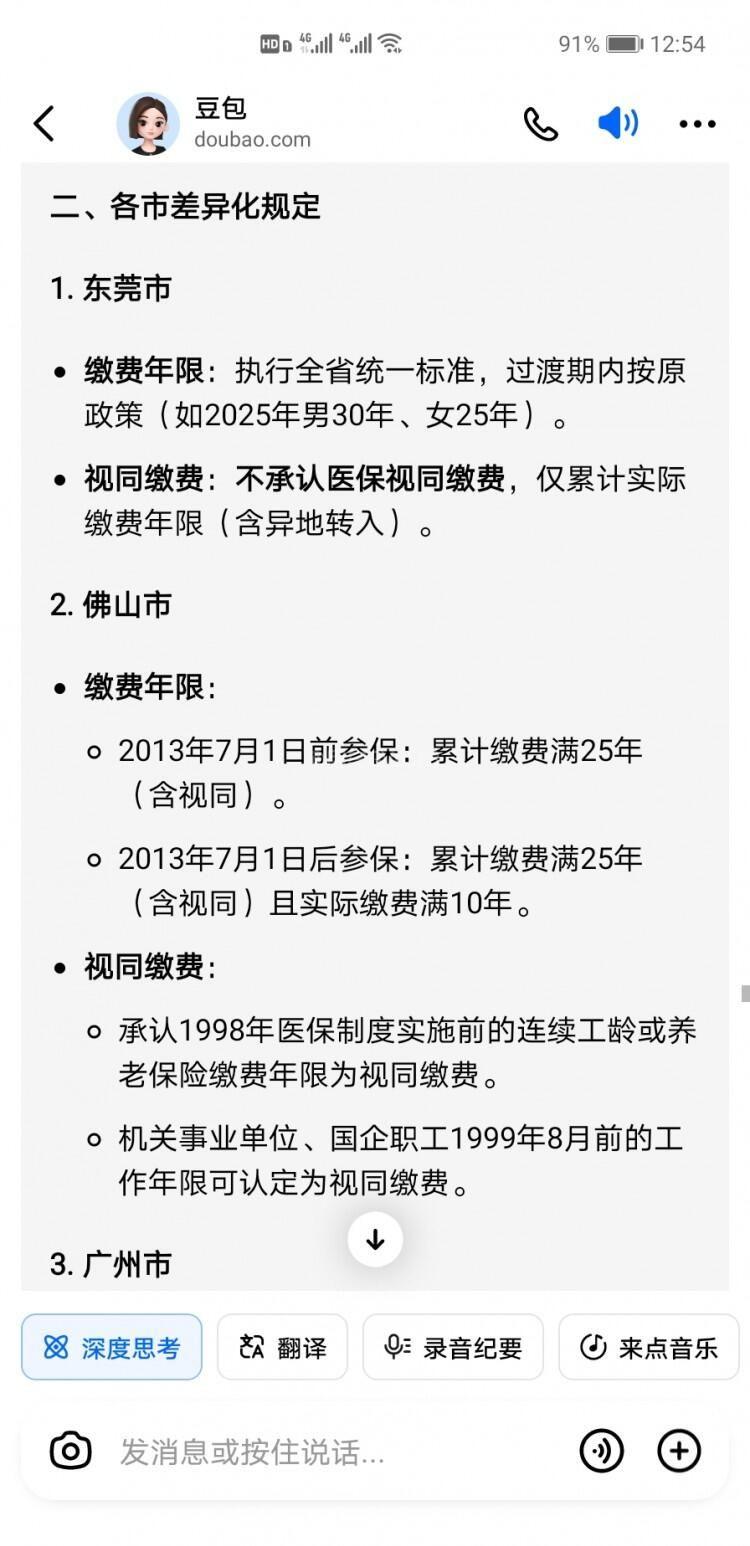Screen dimensions: 750x1546
Task: Open the camera icon in the input bar
Action: (x=71, y=1451)
